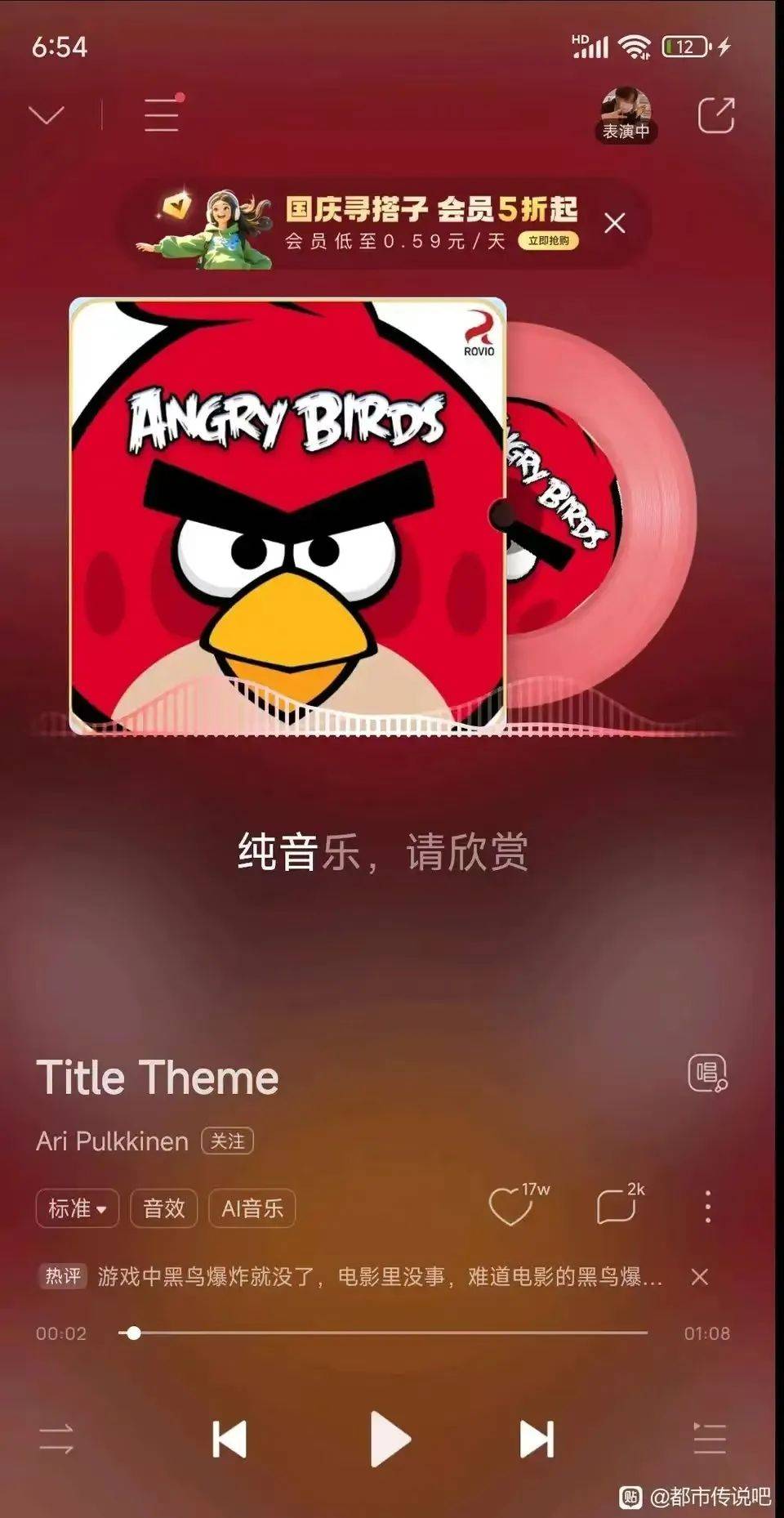
Task: Collapse the player with the down arrow
Action: (46, 115)
